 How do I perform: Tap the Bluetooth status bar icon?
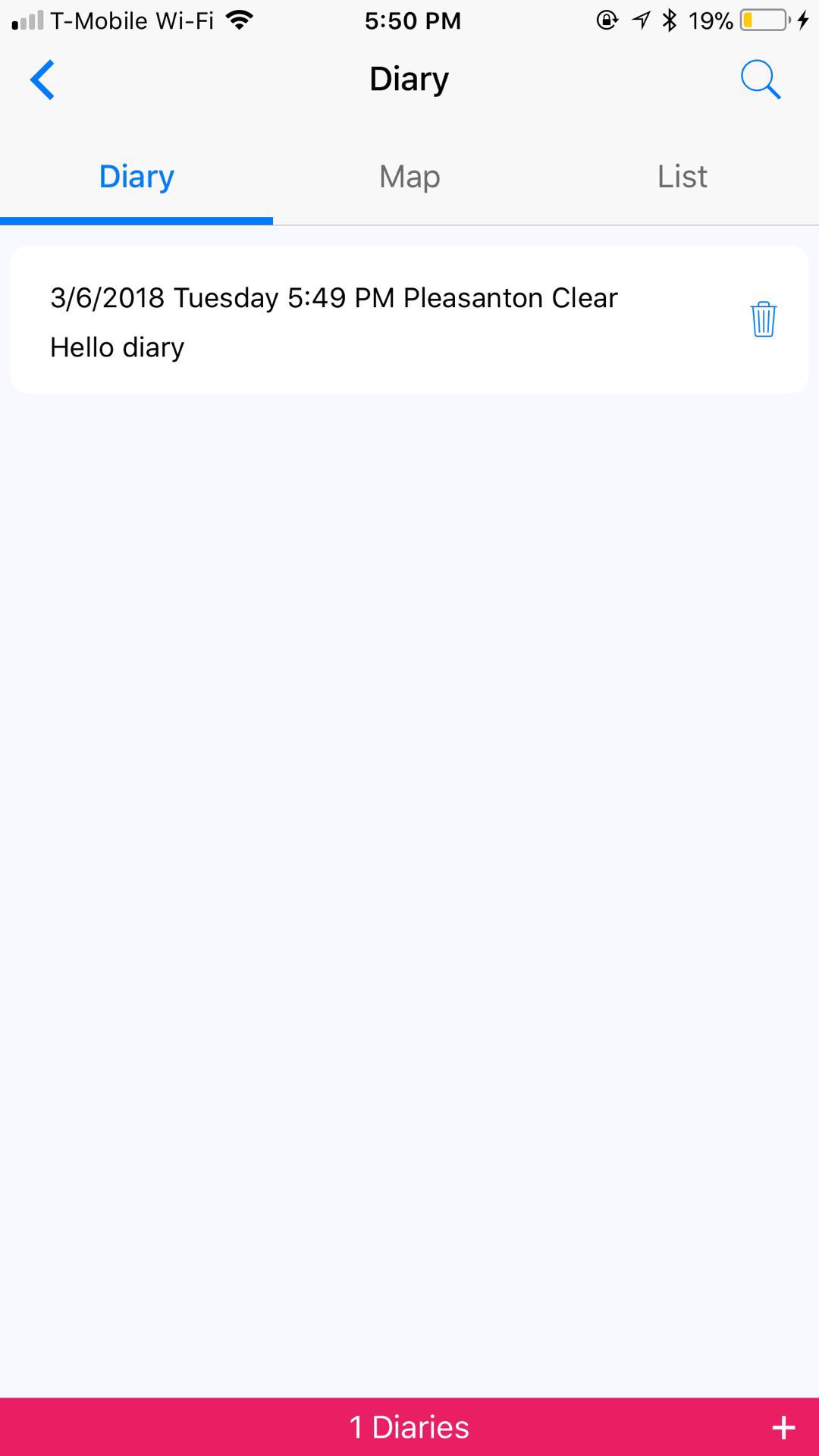pos(667,20)
